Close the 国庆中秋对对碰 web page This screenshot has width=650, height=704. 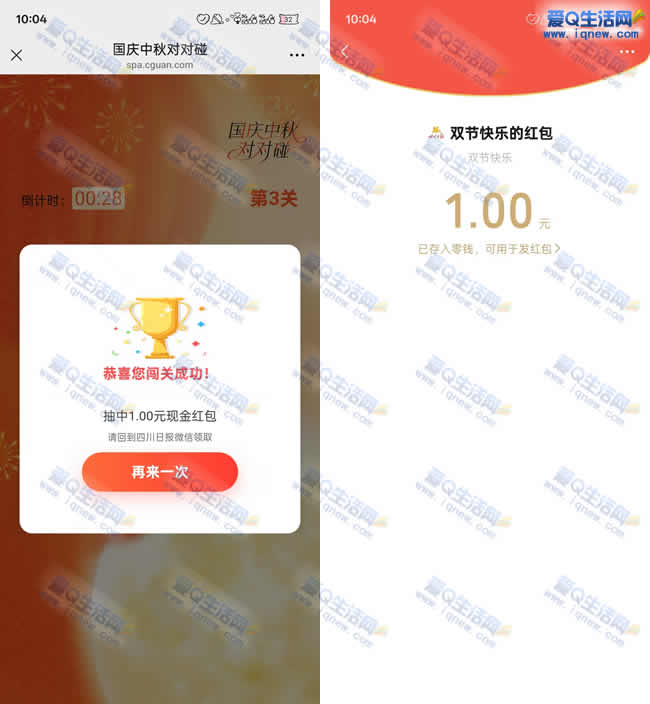[x=16, y=55]
